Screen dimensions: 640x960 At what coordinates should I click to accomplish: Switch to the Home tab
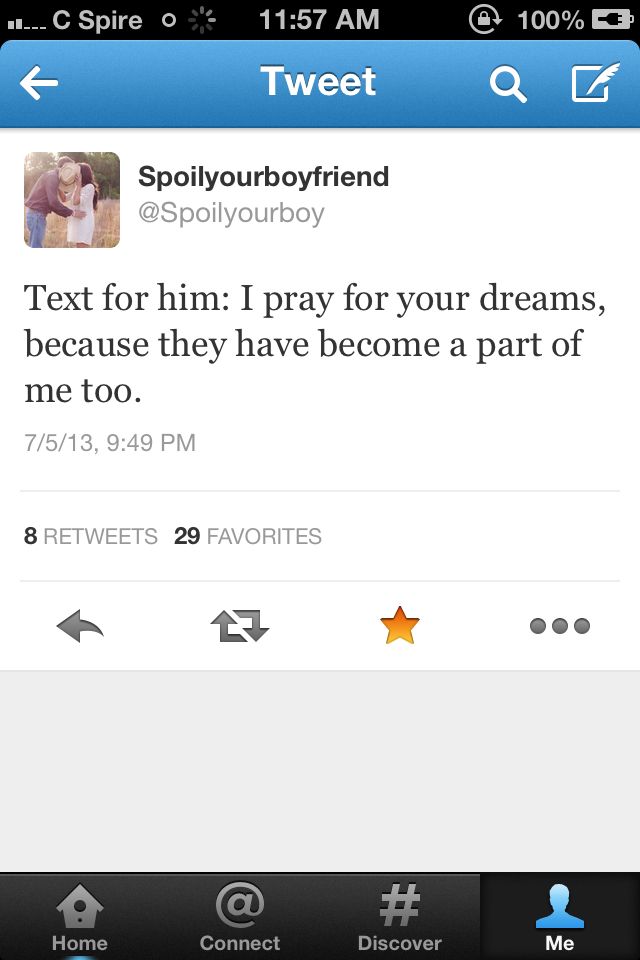(80, 918)
